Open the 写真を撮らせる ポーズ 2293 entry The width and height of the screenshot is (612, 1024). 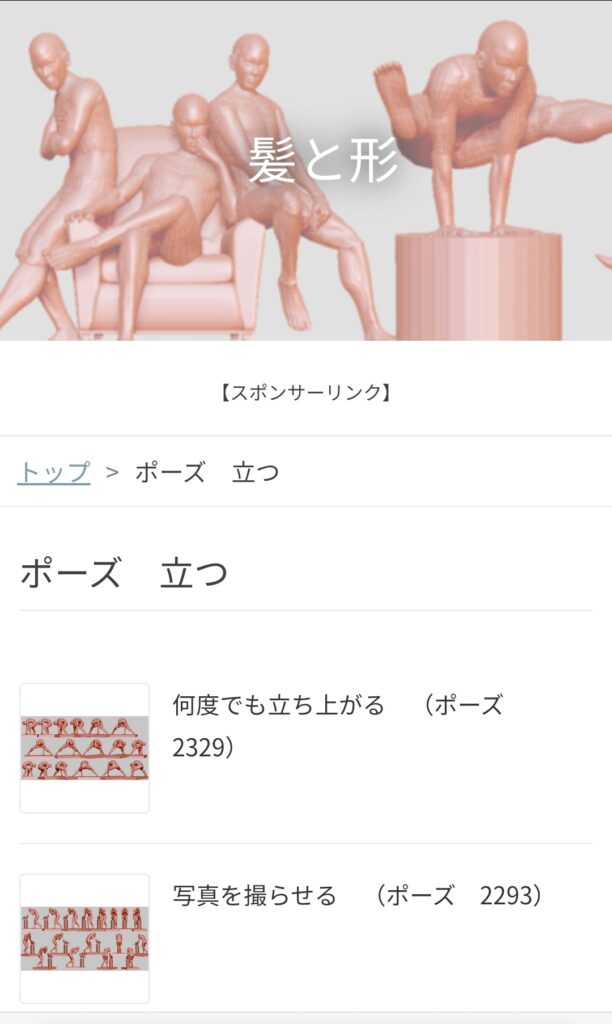pyautogui.click(x=358, y=895)
